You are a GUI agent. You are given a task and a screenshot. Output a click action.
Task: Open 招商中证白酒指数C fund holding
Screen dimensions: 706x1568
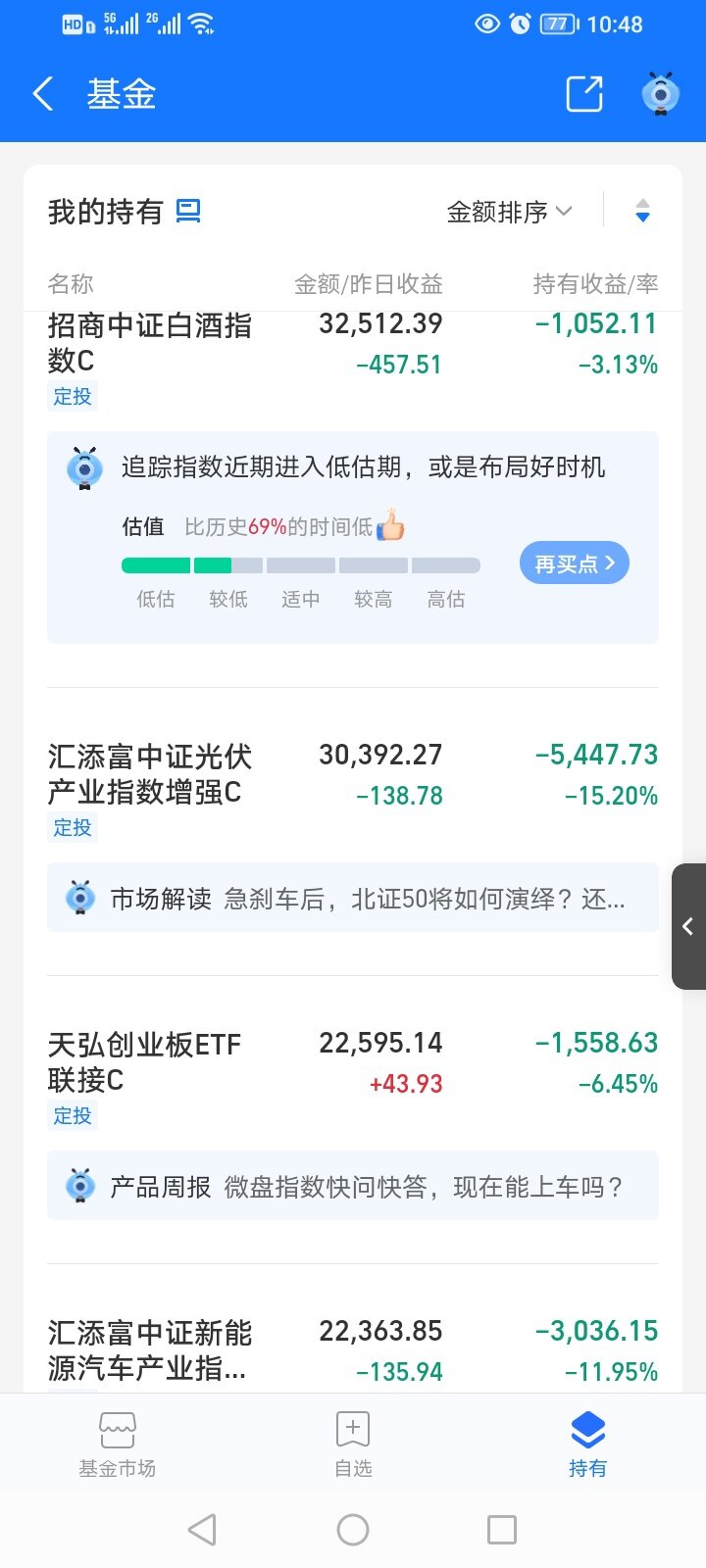tap(150, 343)
